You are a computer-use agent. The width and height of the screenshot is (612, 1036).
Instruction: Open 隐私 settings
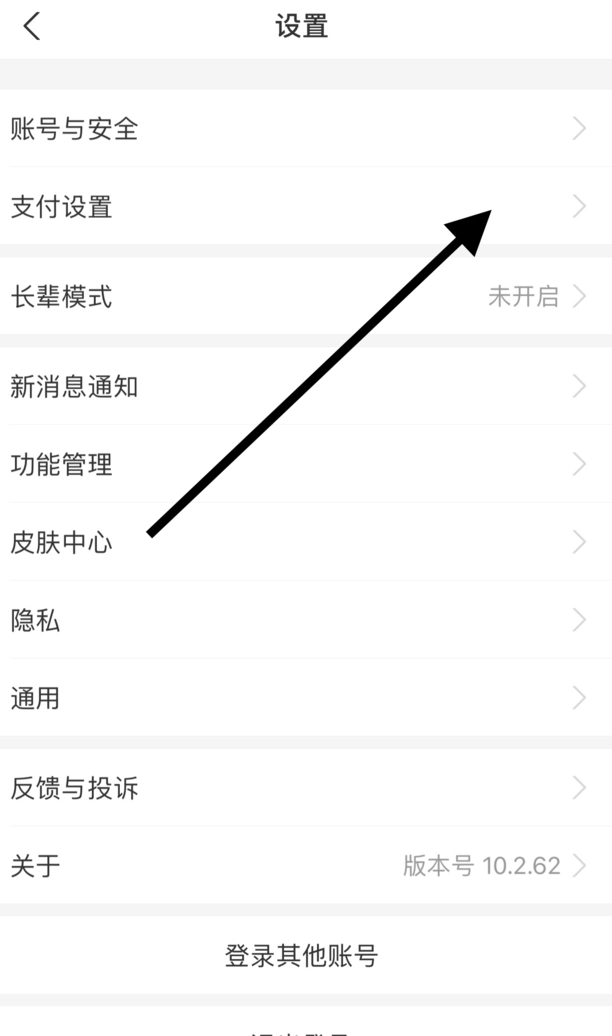[x=306, y=620]
